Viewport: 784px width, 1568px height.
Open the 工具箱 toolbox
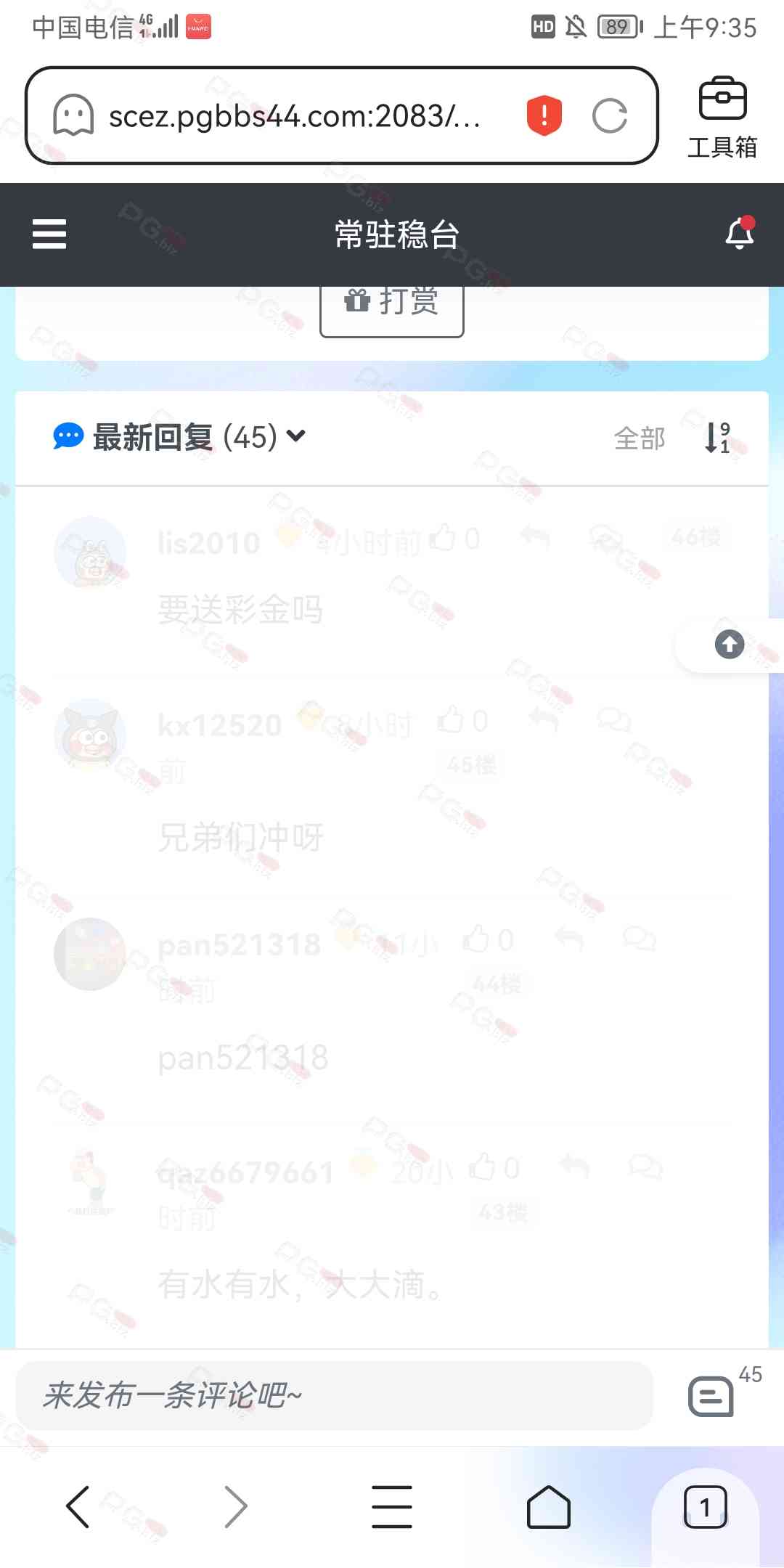click(x=722, y=116)
